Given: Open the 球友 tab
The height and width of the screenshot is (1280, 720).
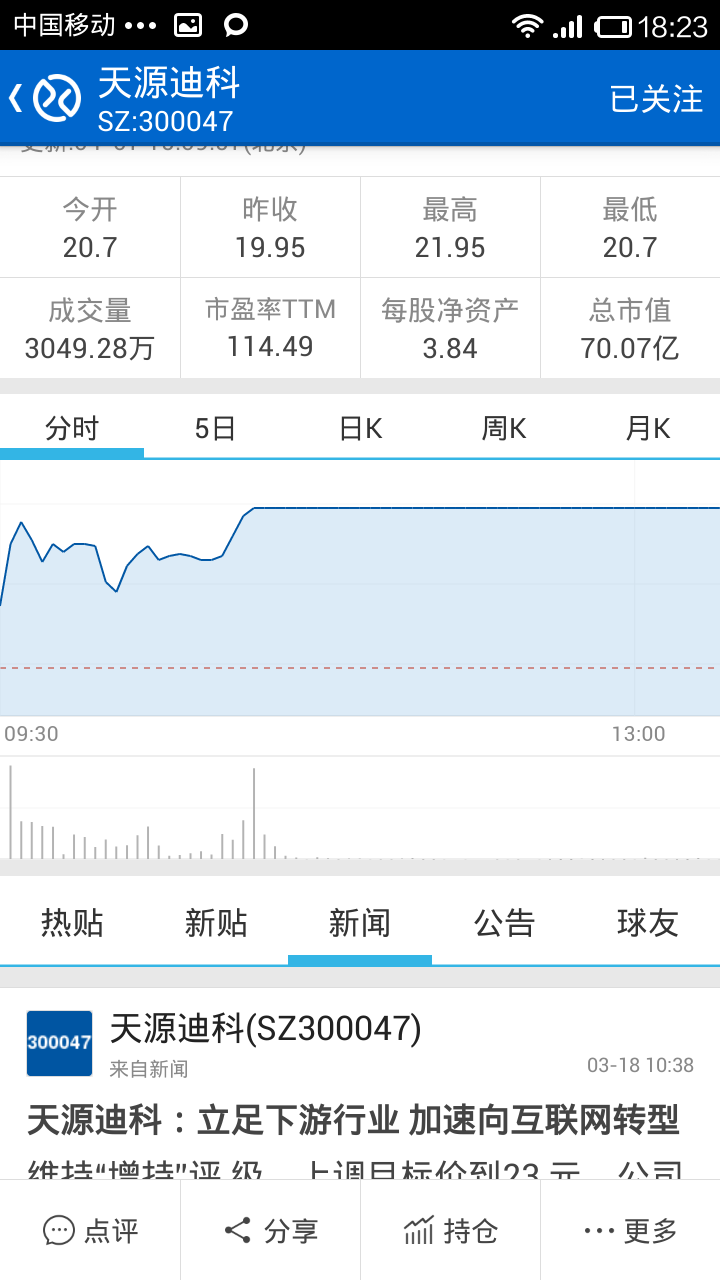Looking at the screenshot, I should (x=648, y=922).
